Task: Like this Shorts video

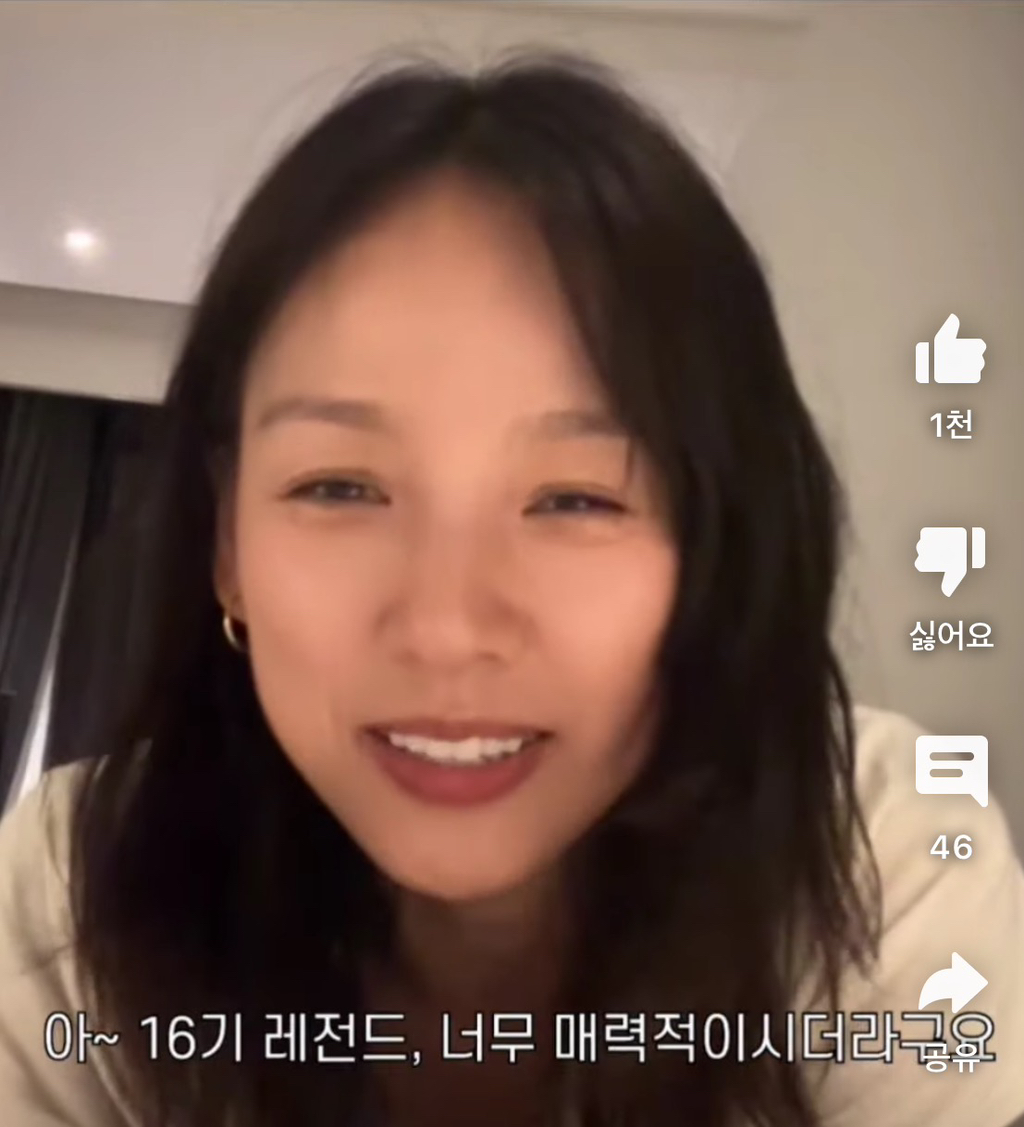Action: click(x=950, y=351)
